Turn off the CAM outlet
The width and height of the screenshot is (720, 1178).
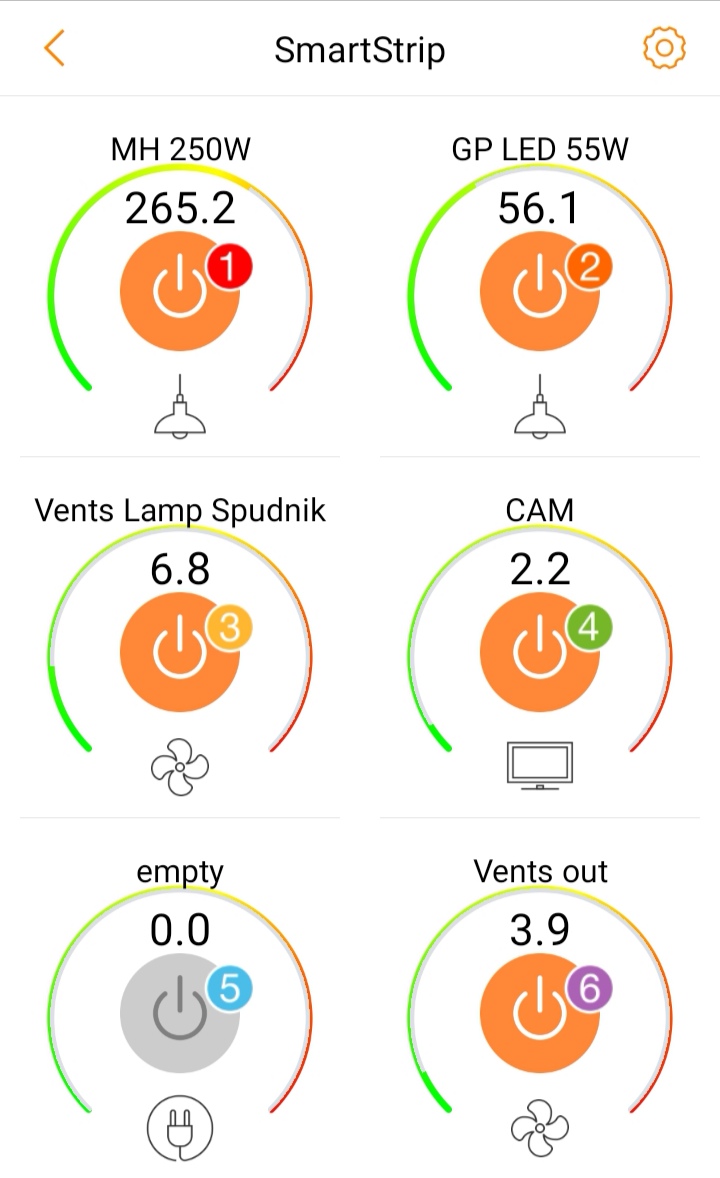[539, 652]
